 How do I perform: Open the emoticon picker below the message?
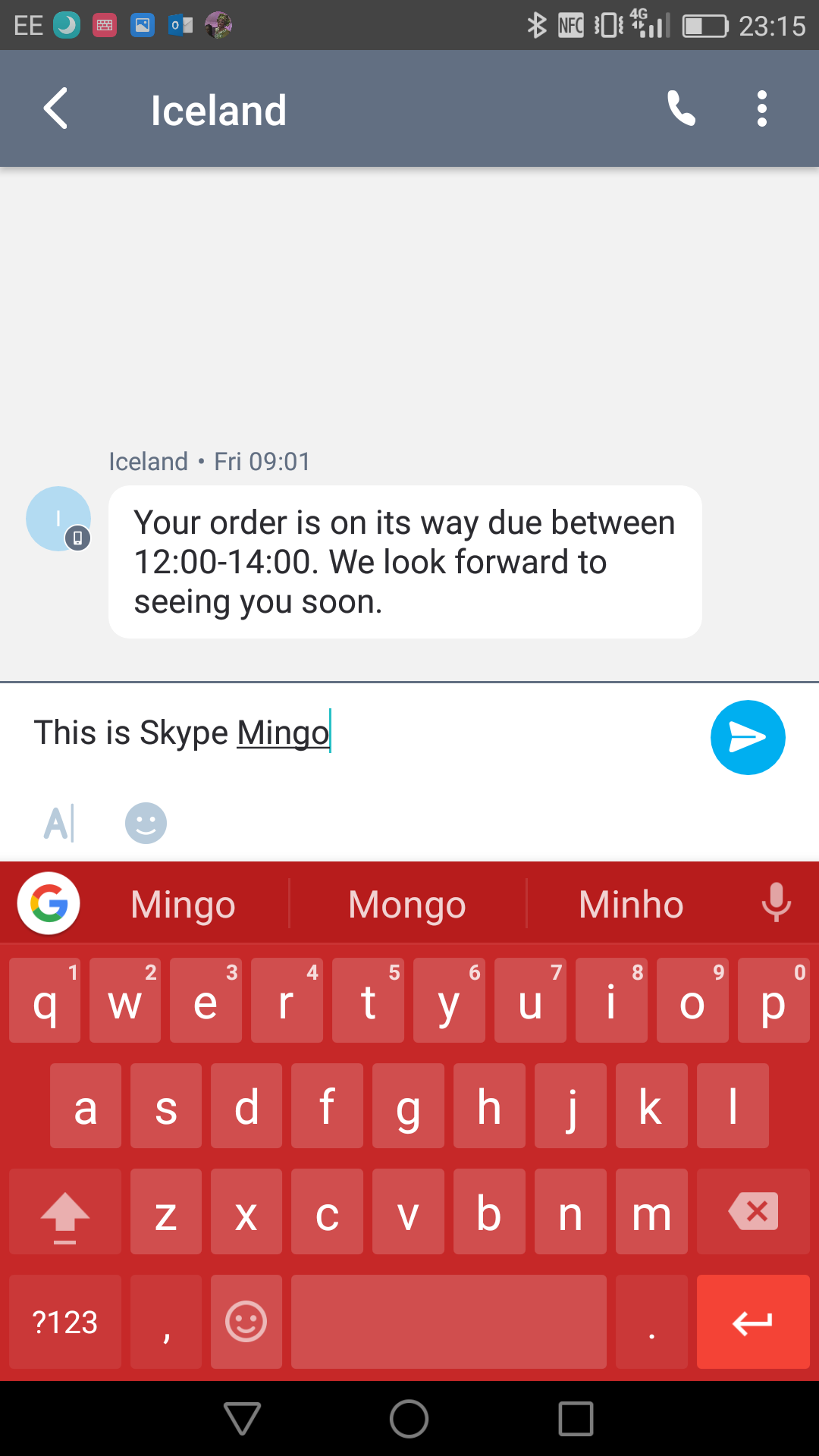[x=146, y=824]
